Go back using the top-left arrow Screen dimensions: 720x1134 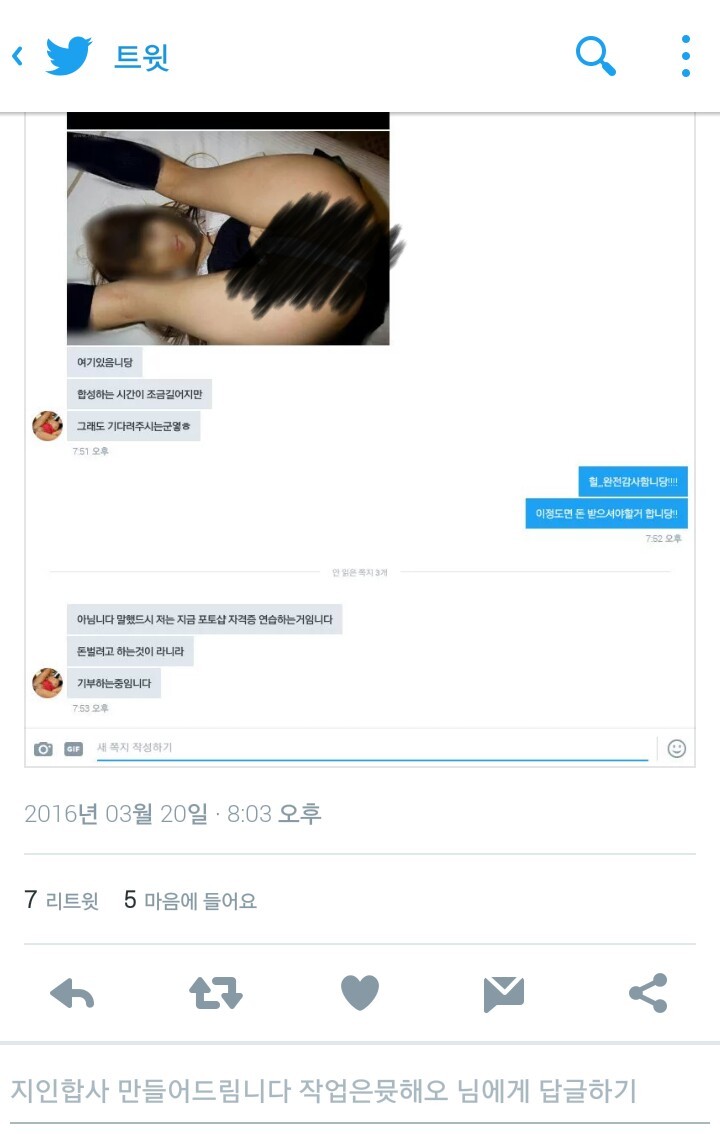(18, 56)
